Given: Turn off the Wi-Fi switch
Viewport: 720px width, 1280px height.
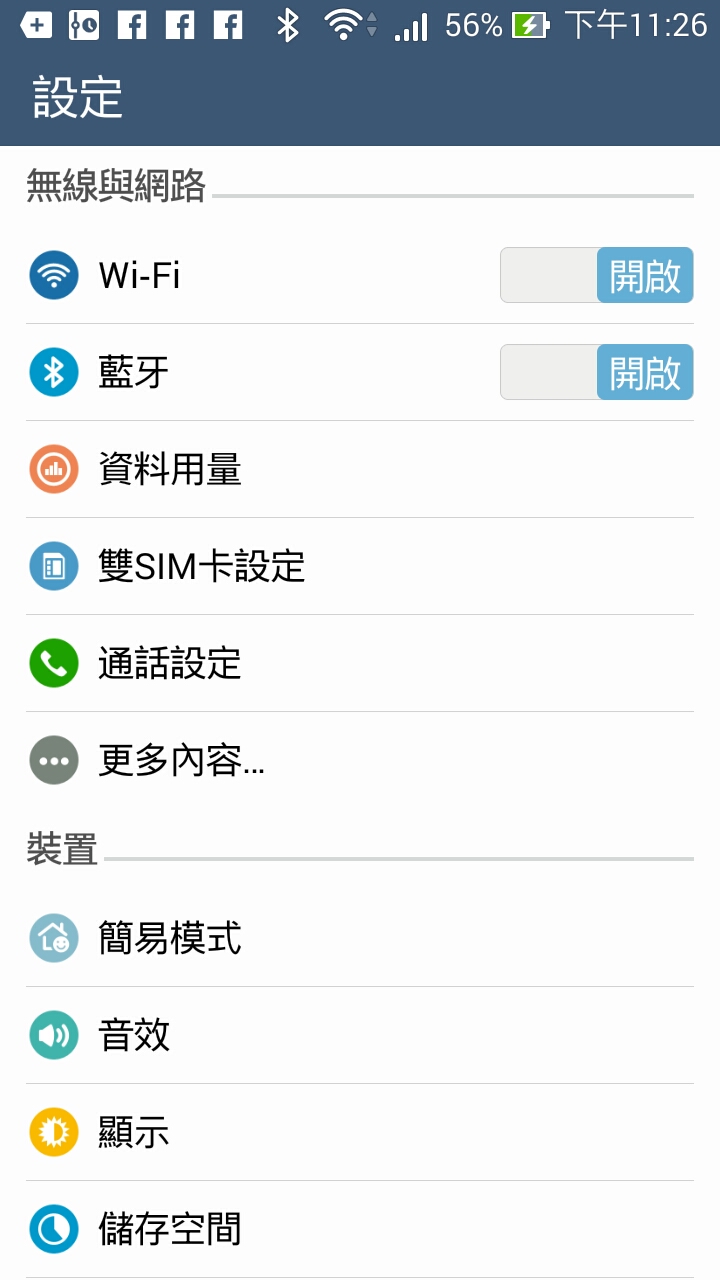Looking at the screenshot, I should click(x=596, y=275).
